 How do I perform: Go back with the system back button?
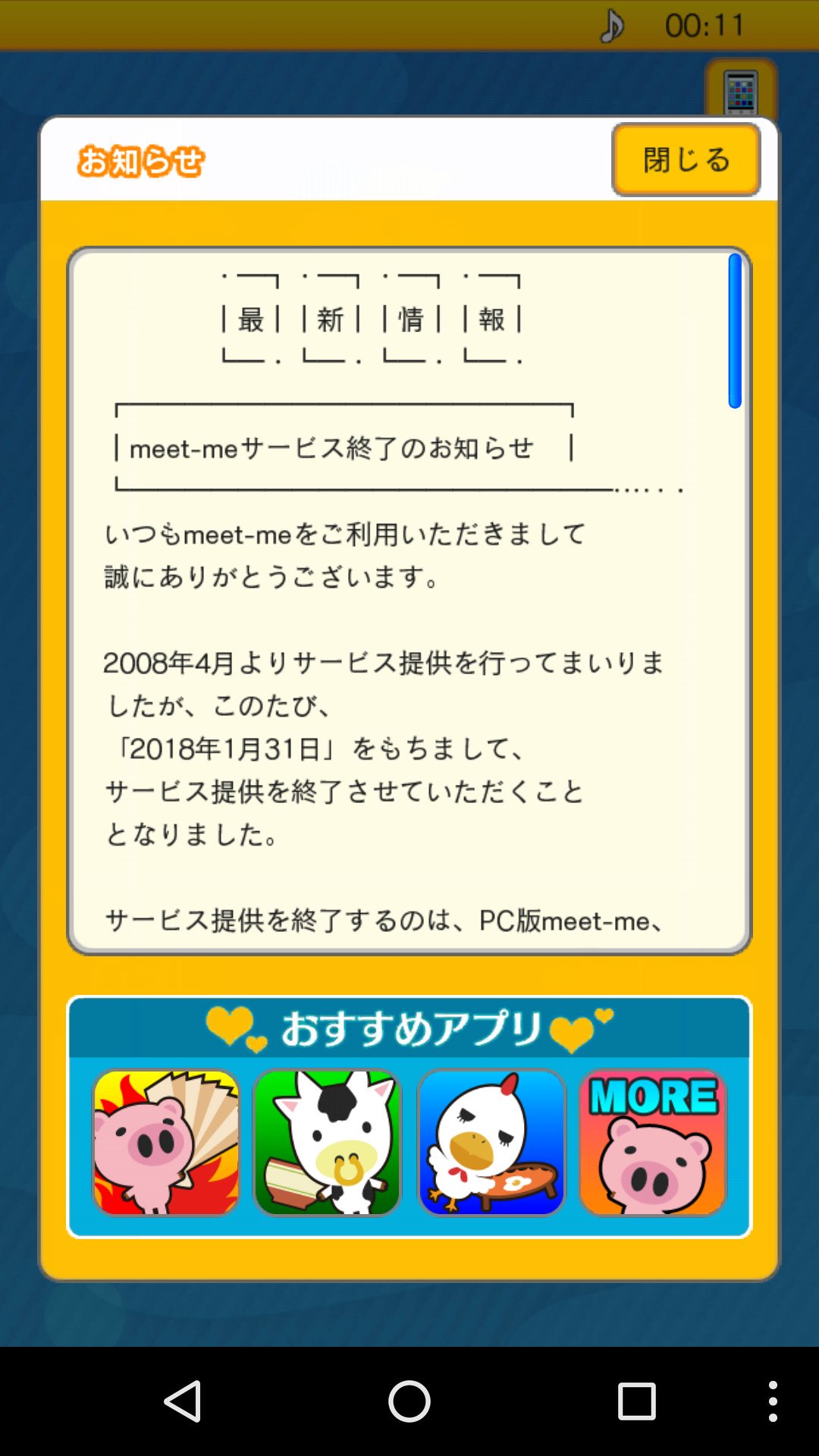click(183, 1401)
